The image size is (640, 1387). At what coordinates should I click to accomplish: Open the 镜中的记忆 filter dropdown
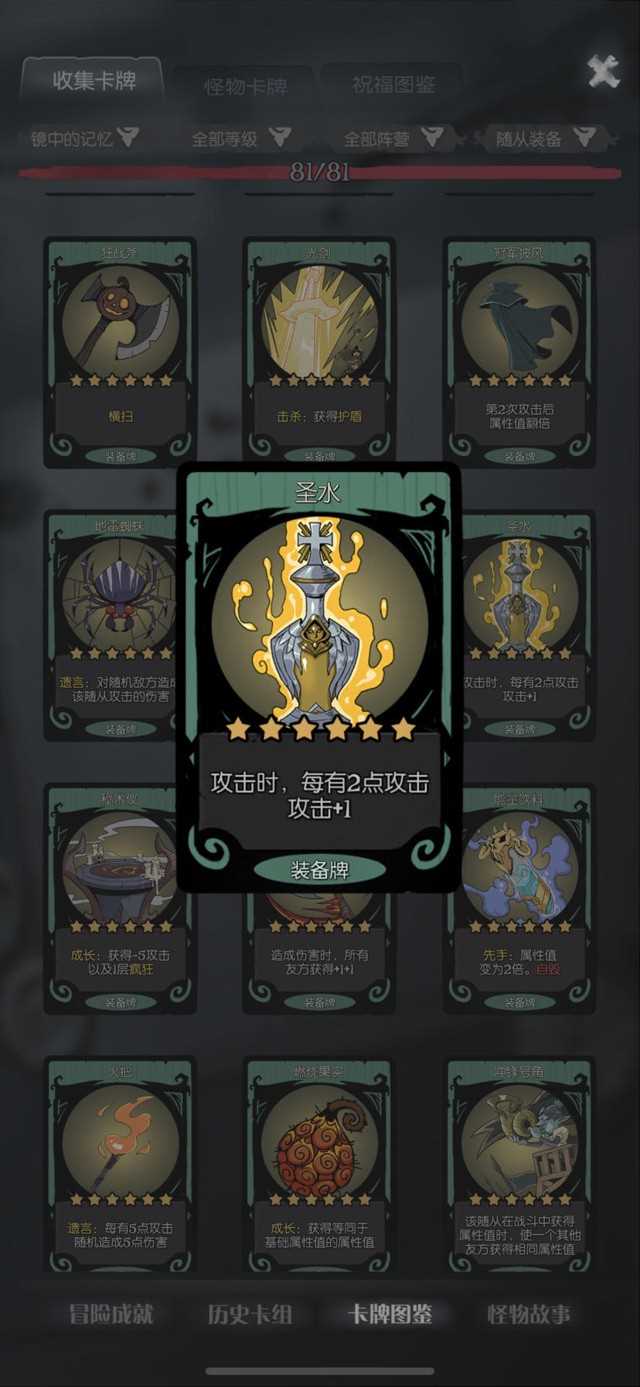click(x=83, y=138)
